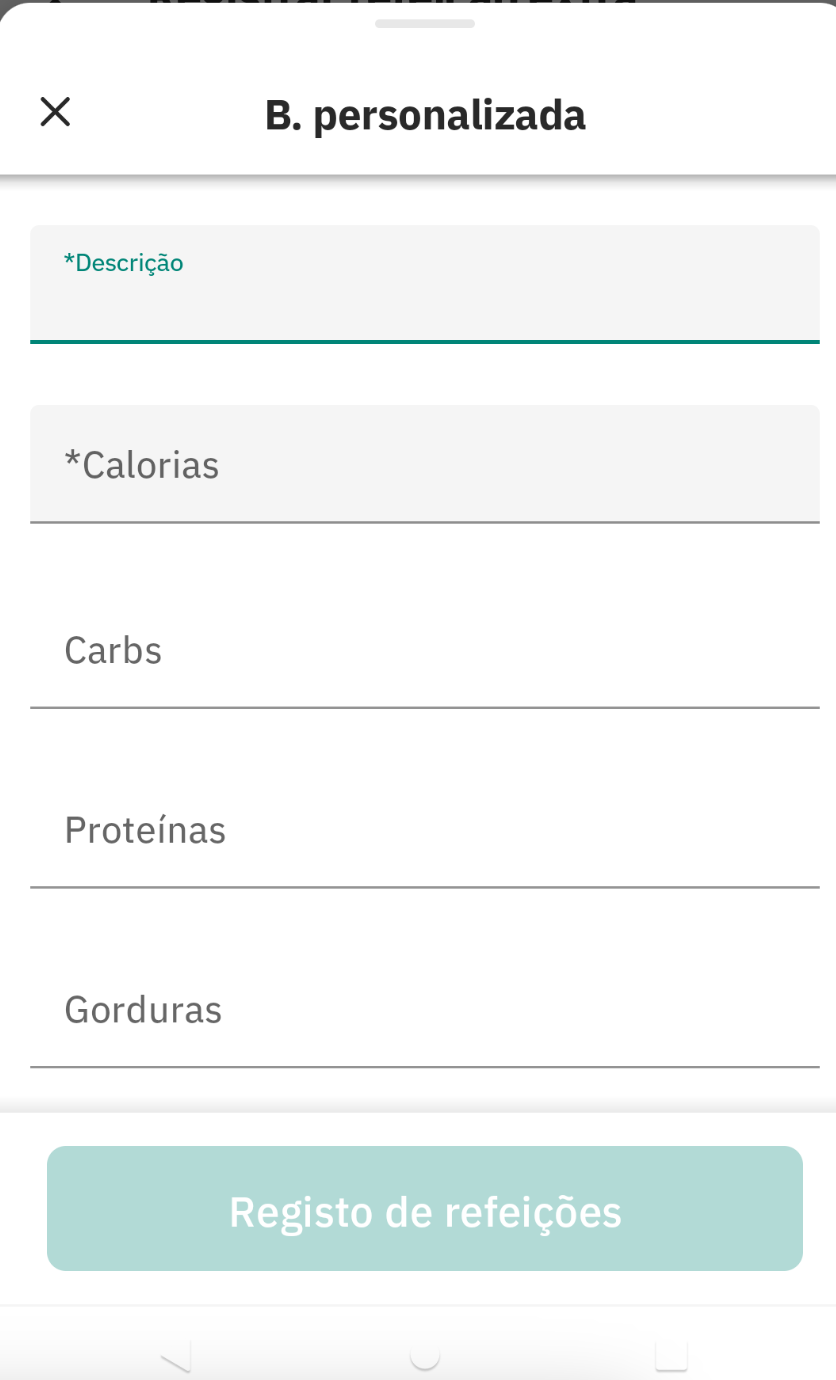Close the B. personalizada sheet
Image resolution: width=836 pixels, height=1380 pixels.
click(x=55, y=112)
